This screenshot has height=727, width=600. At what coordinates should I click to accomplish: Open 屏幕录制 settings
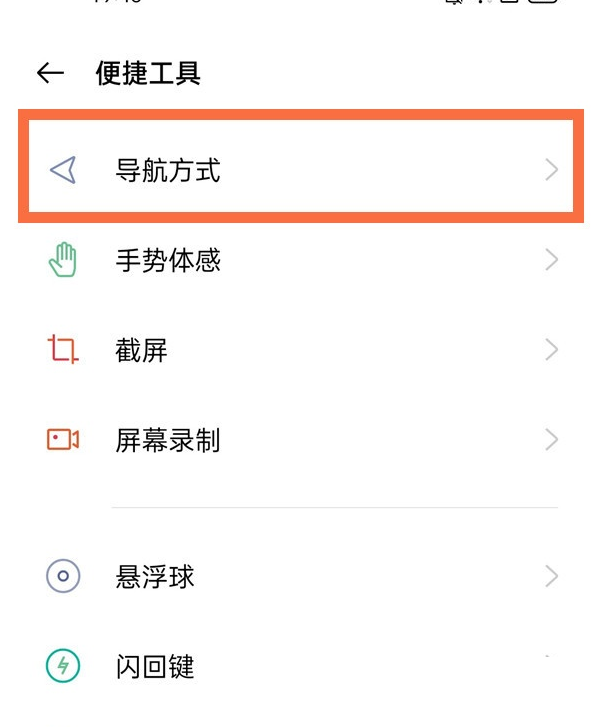click(x=300, y=440)
